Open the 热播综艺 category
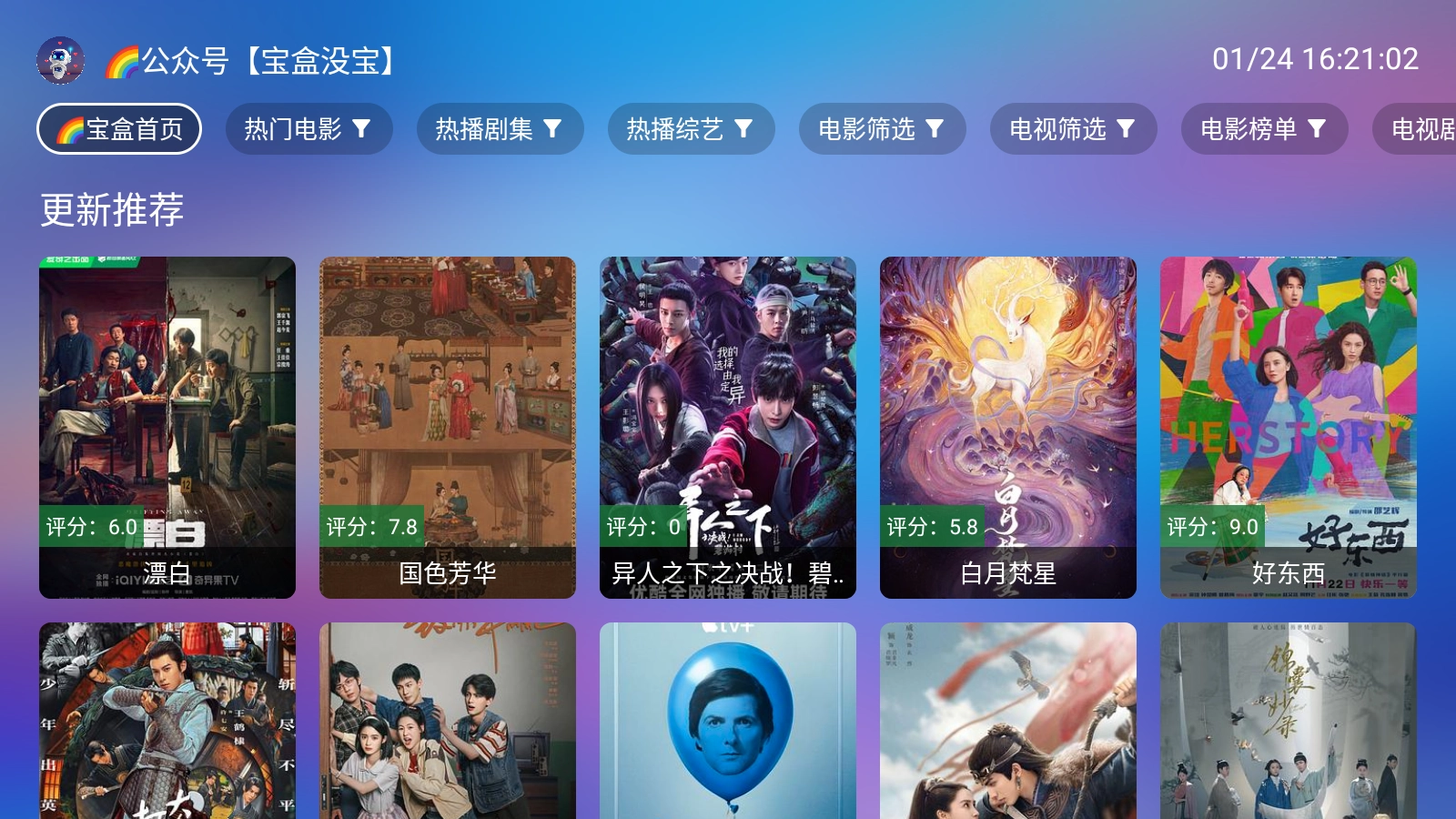This screenshot has height=819, width=1456. pos(692,129)
